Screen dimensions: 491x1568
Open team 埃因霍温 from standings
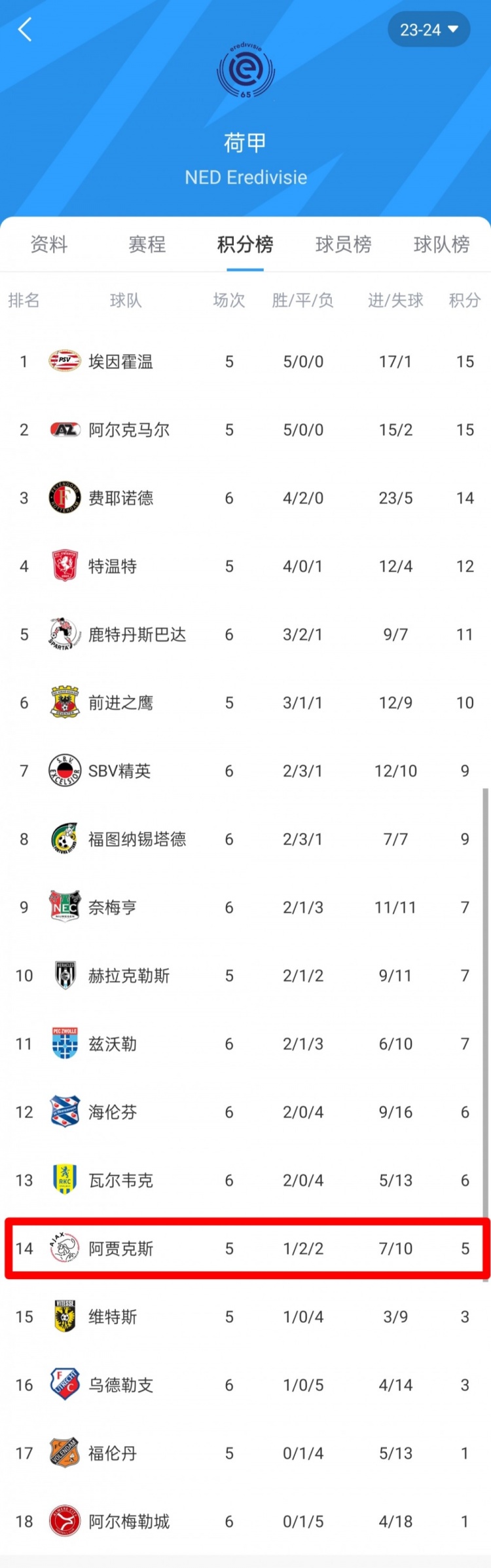click(120, 362)
